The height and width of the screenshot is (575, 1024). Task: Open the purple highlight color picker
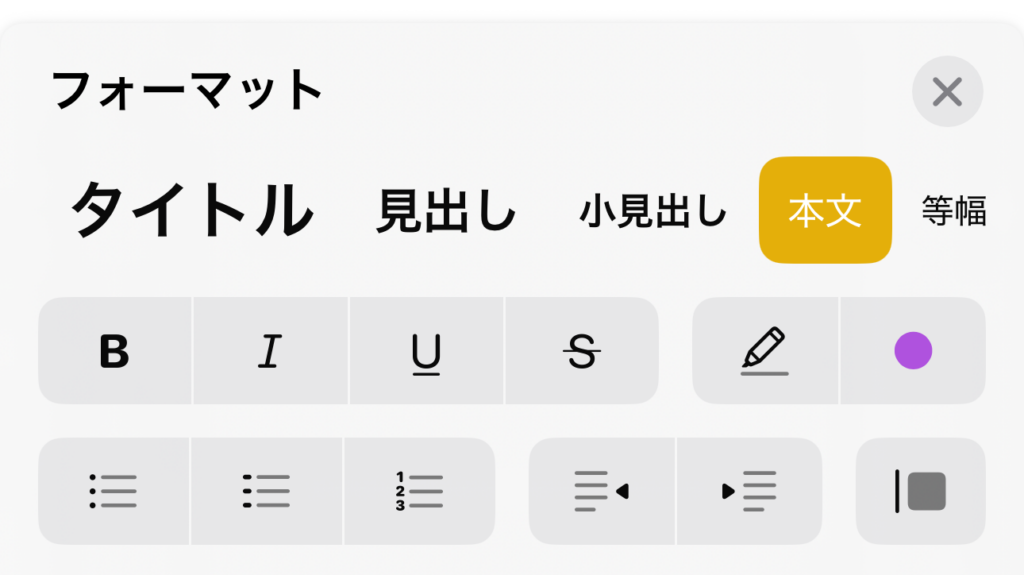tap(913, 351)
